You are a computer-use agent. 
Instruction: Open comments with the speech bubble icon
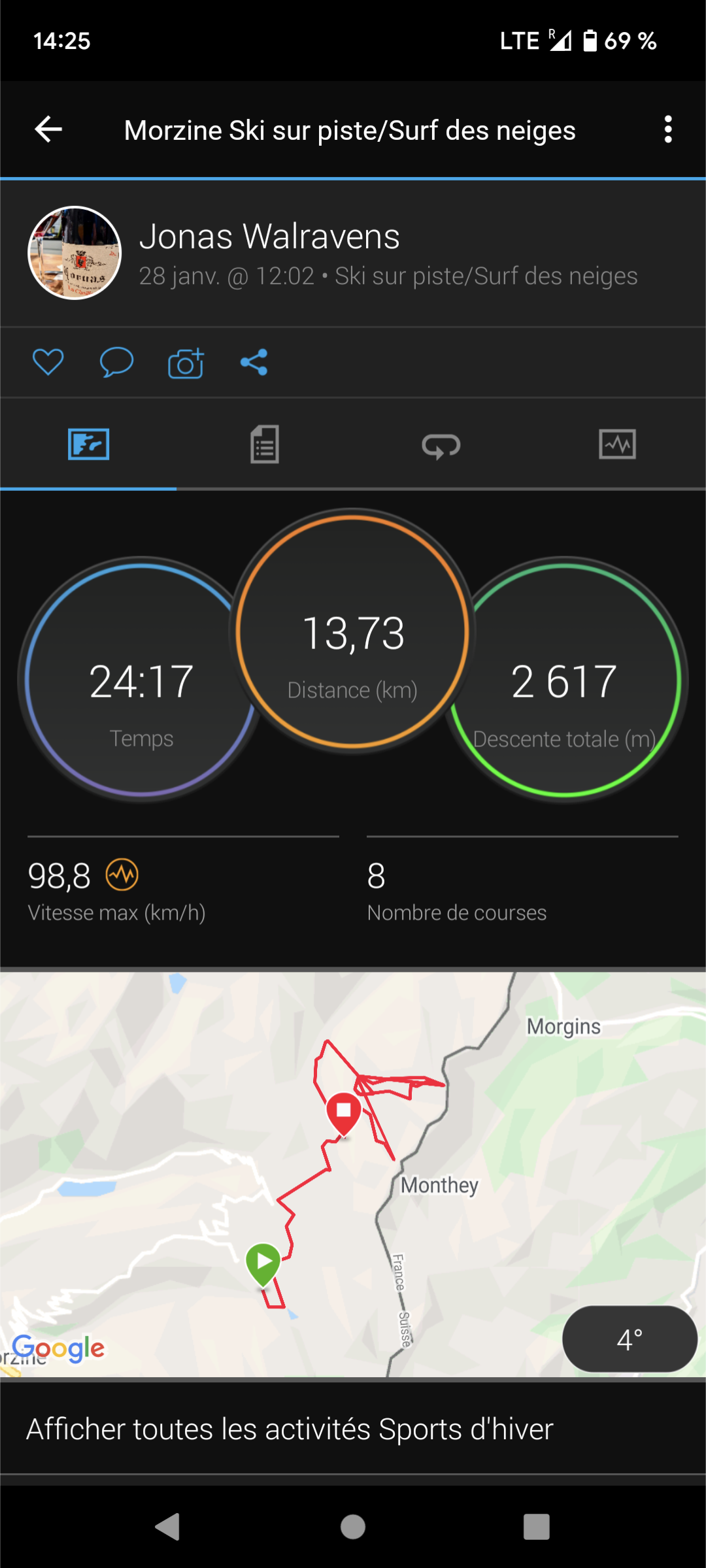[116, 362]
